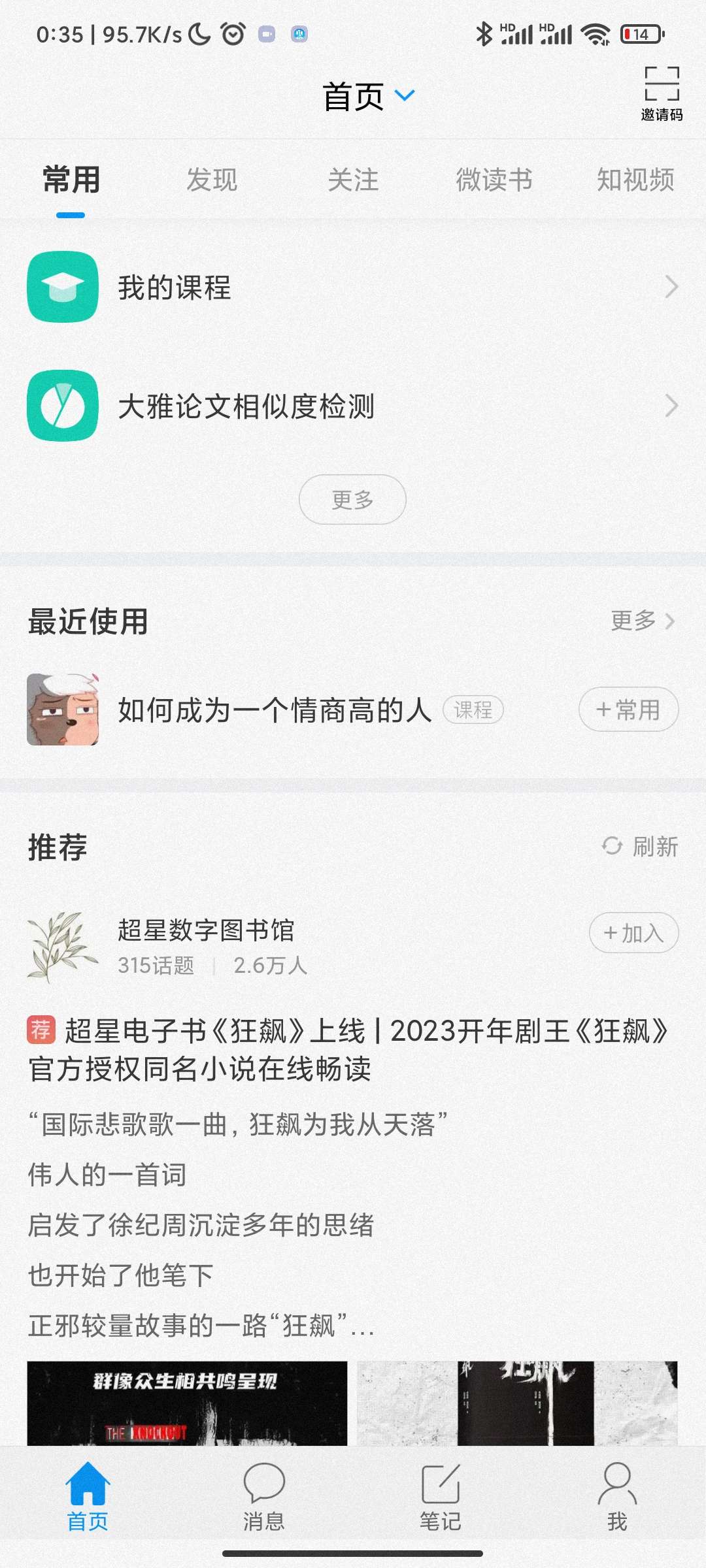This screenshot has width=706, height=1568.
Task: Switch to the 关注 tab
Action: click(353, 180)
